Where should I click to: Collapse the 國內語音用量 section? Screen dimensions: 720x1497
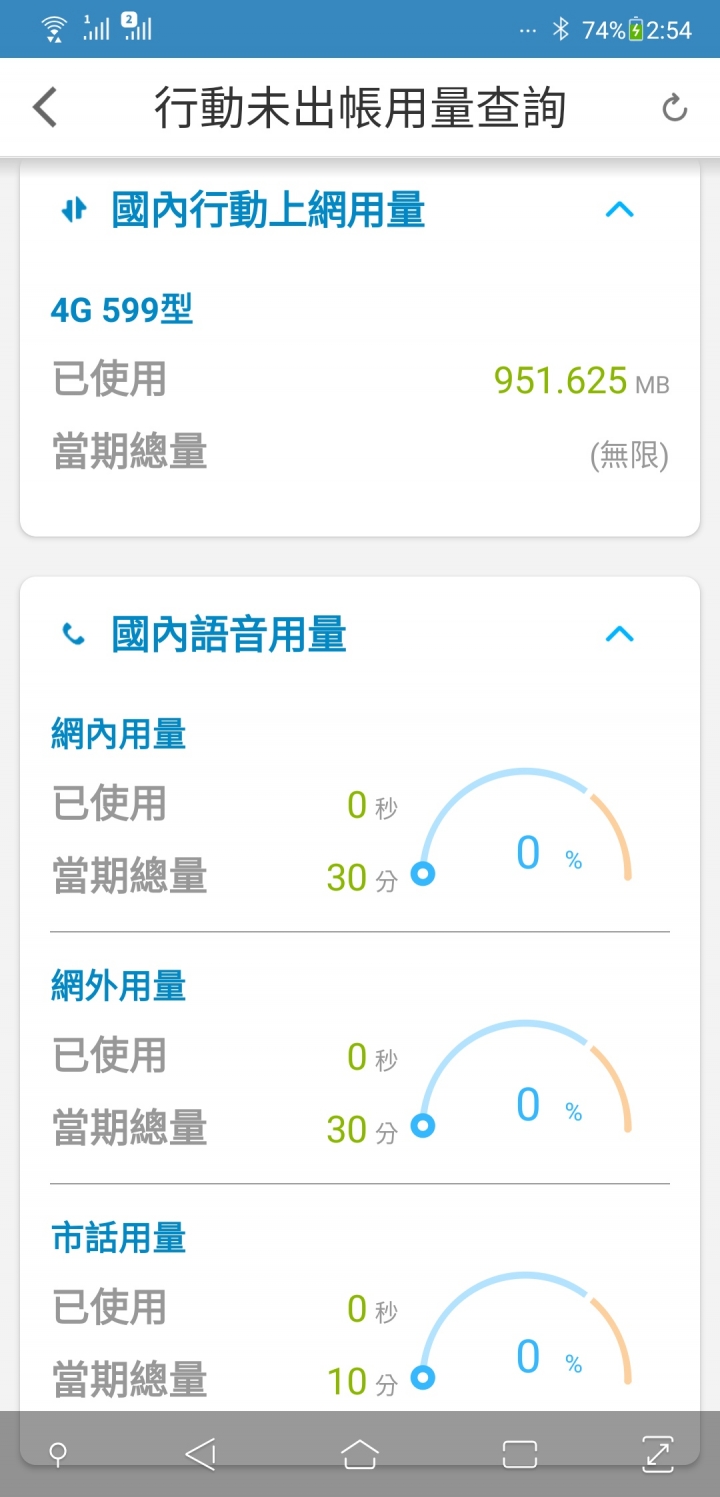click(x=620, y=634)
